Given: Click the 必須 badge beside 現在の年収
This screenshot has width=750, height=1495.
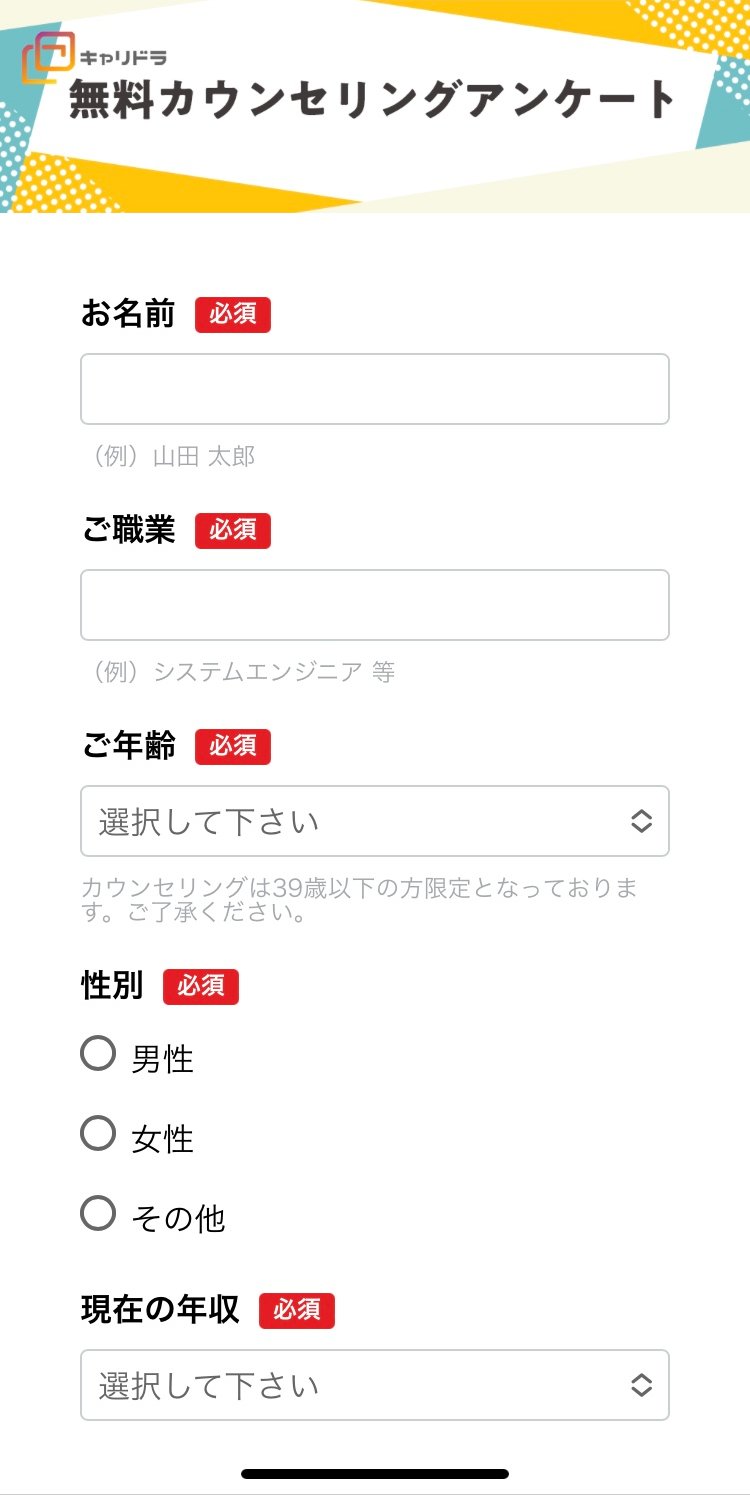Looking at the screenshot, I should pos(297,1310).
